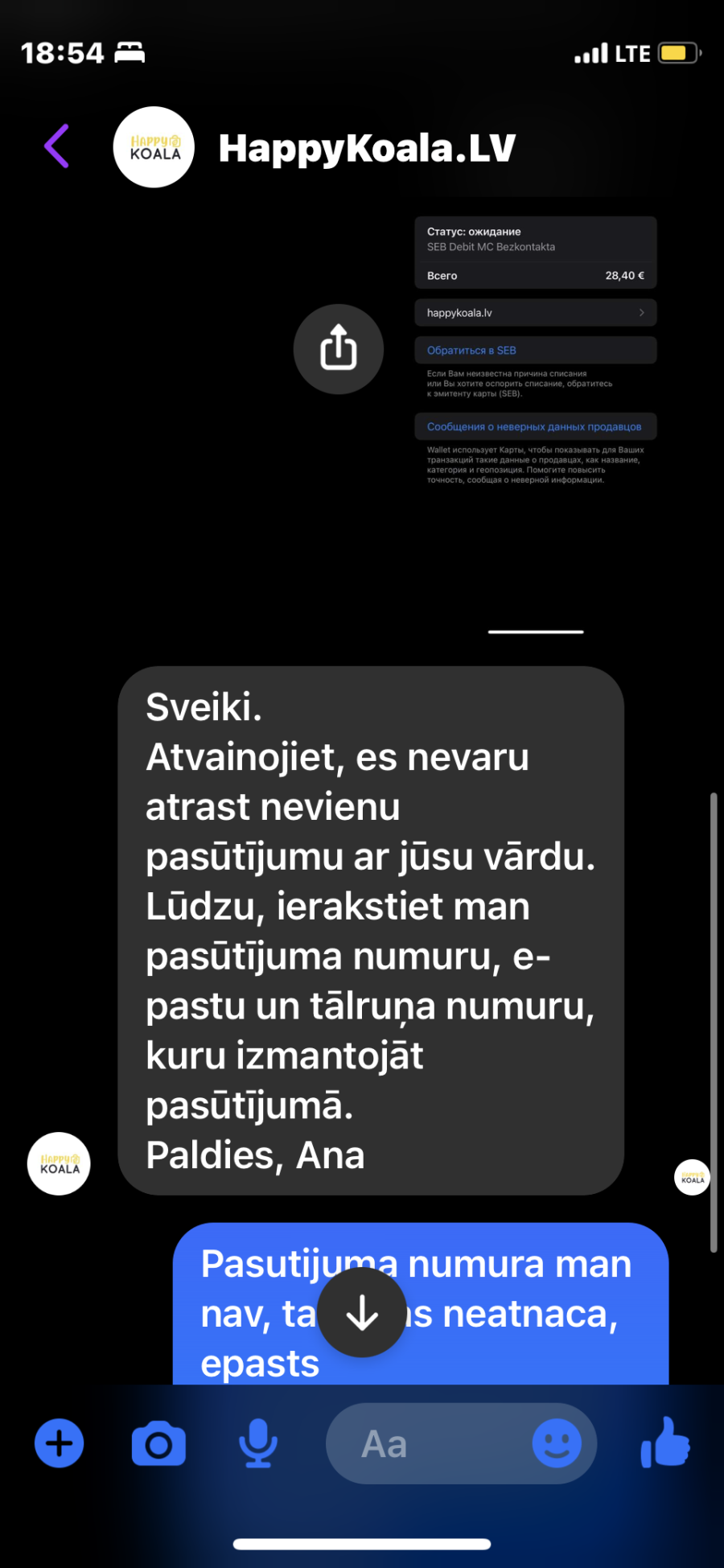This screenshot has width=724, height=1568.
Task: Jump to the latest messages with down arrow
Action: click(x=362, y=1312)
